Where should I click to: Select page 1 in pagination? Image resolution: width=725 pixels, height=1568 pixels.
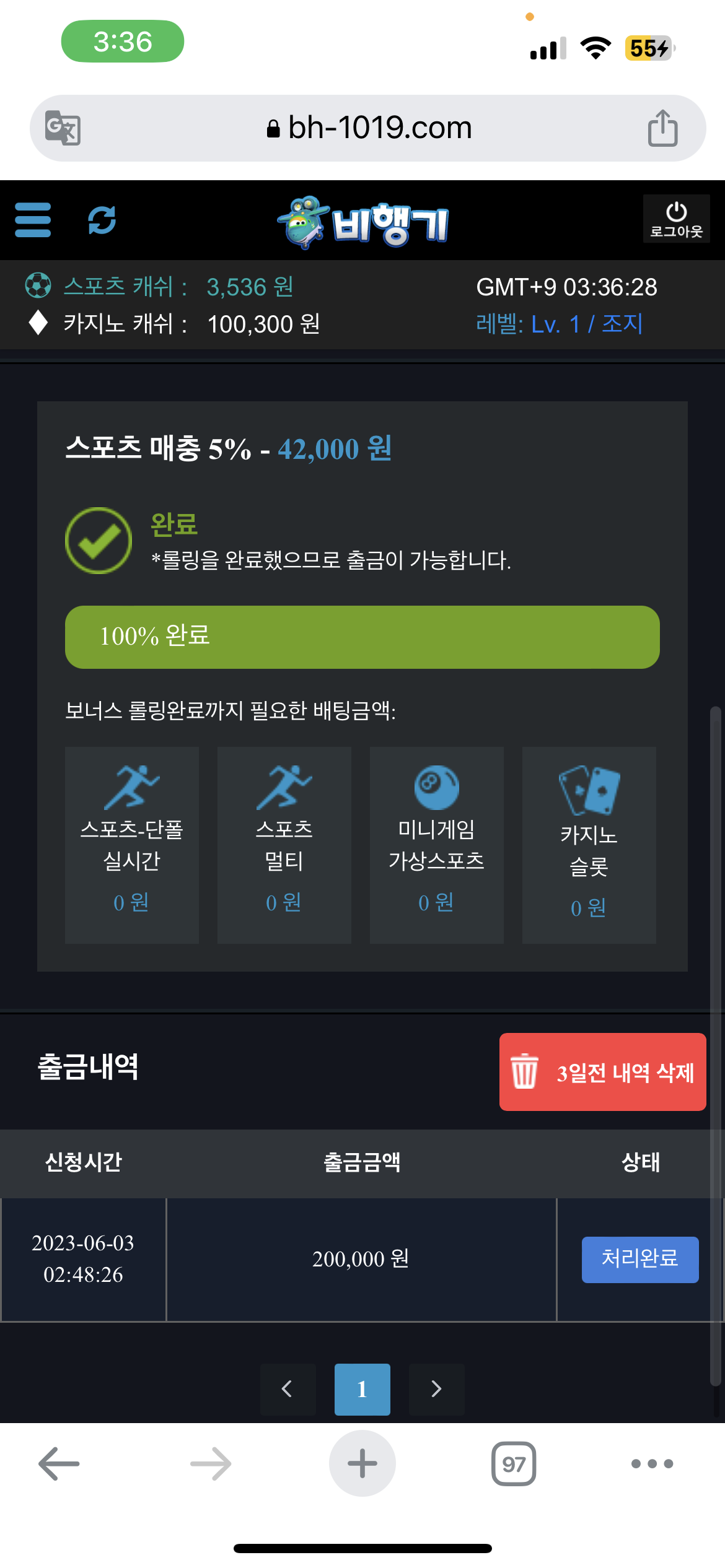362,1389
